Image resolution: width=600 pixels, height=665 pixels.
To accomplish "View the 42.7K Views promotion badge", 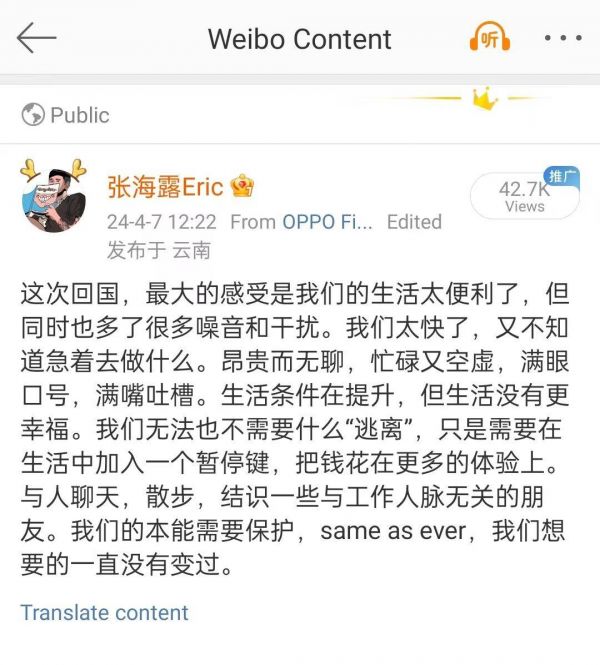I will (525, 196).
